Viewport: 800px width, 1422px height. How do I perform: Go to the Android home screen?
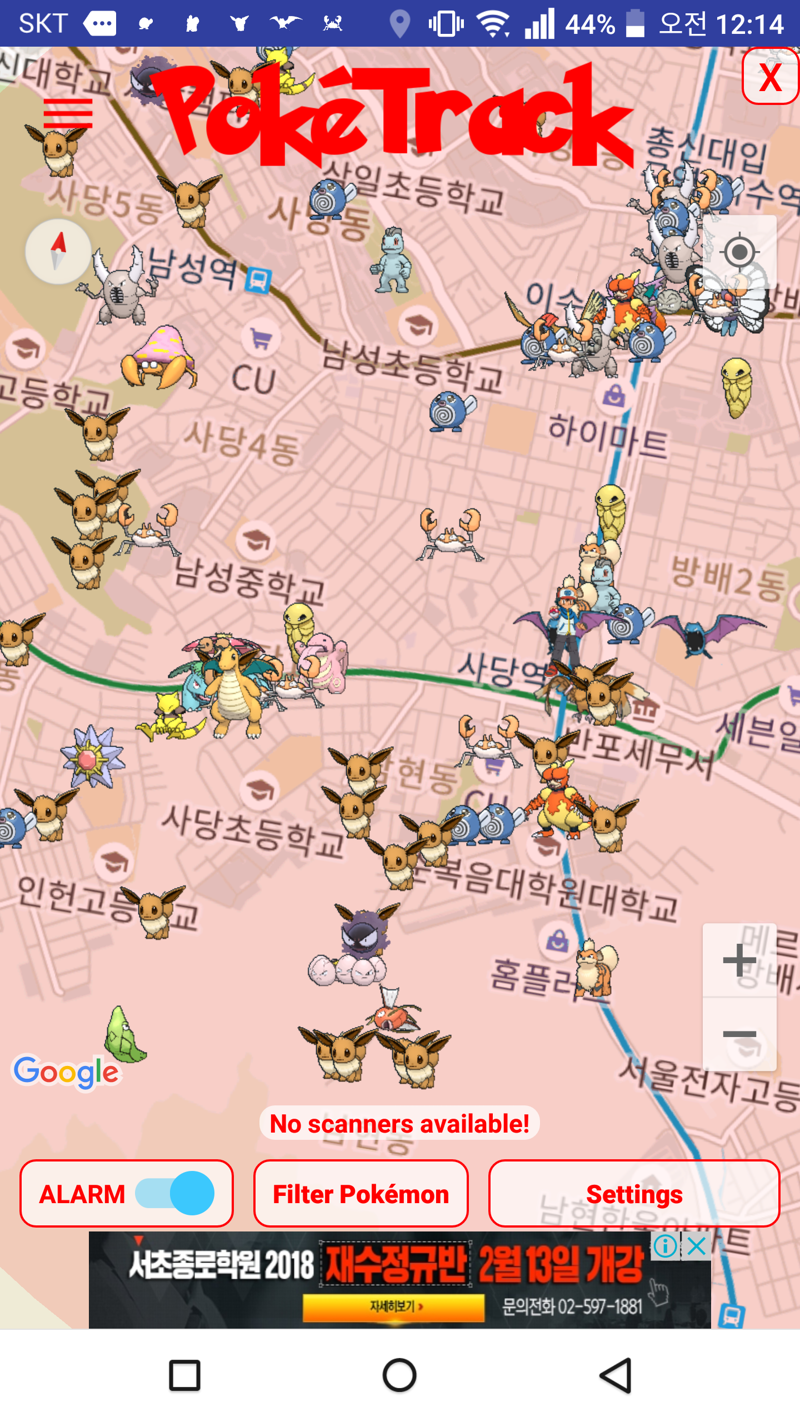(399, 1376)
